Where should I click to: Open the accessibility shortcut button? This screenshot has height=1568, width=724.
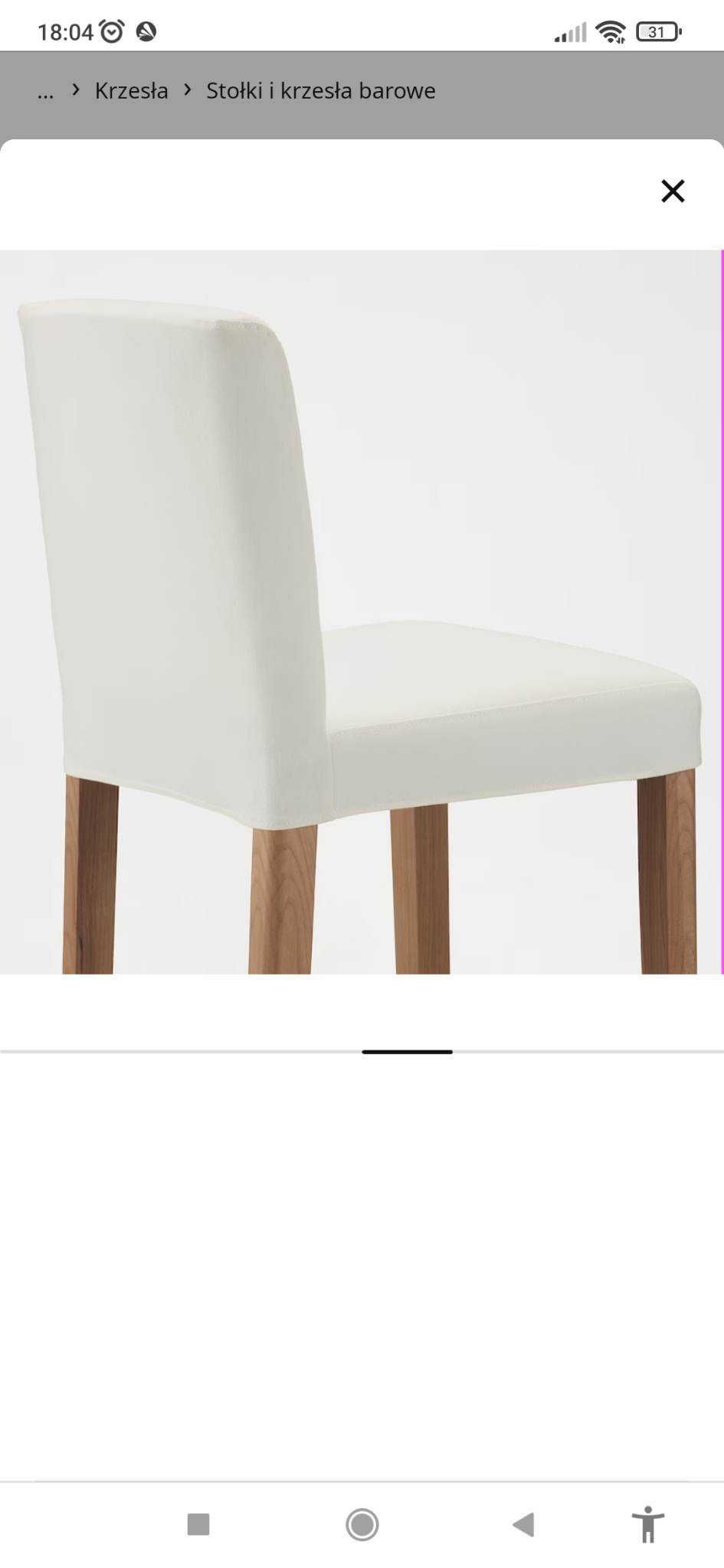point(647,1524)
